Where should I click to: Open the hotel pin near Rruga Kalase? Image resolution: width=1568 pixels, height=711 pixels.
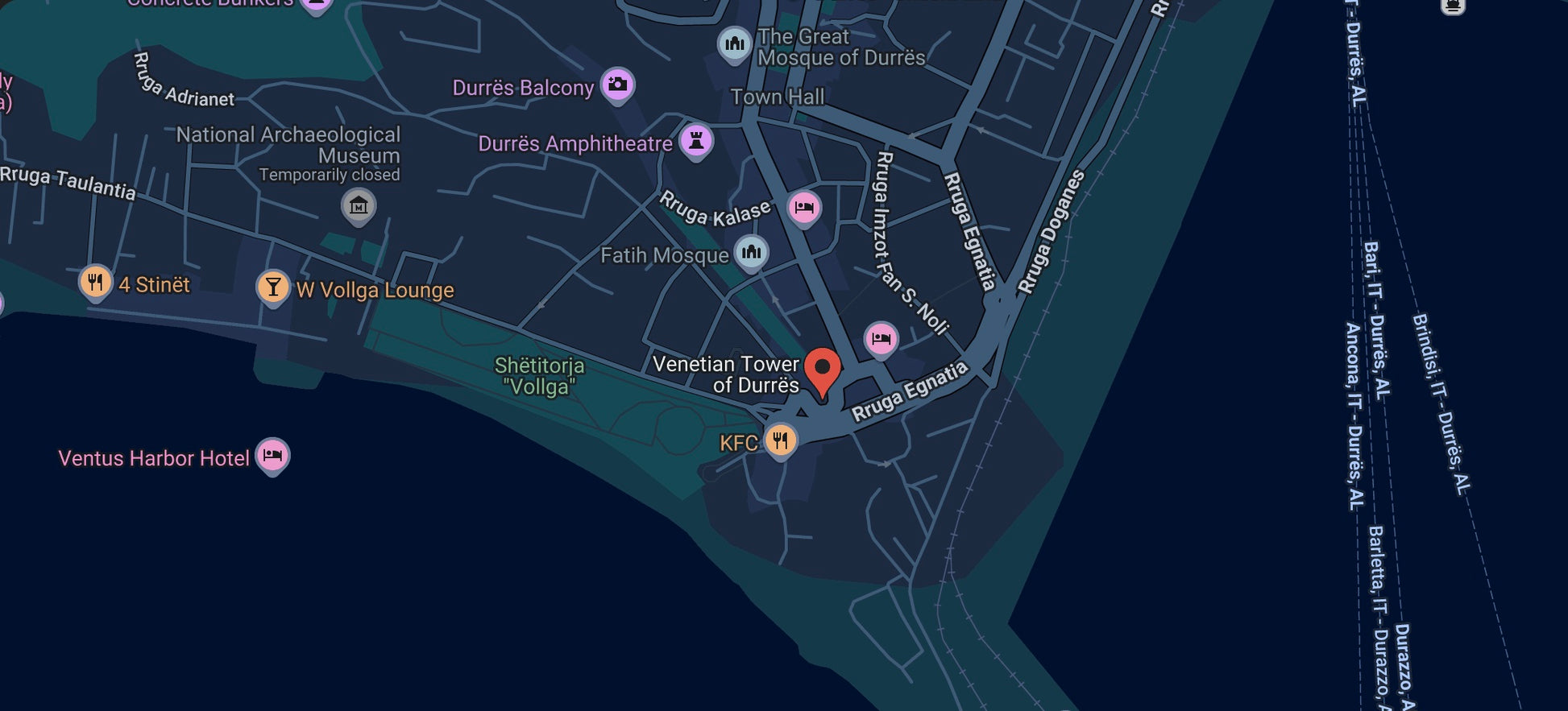click(803, 208)
